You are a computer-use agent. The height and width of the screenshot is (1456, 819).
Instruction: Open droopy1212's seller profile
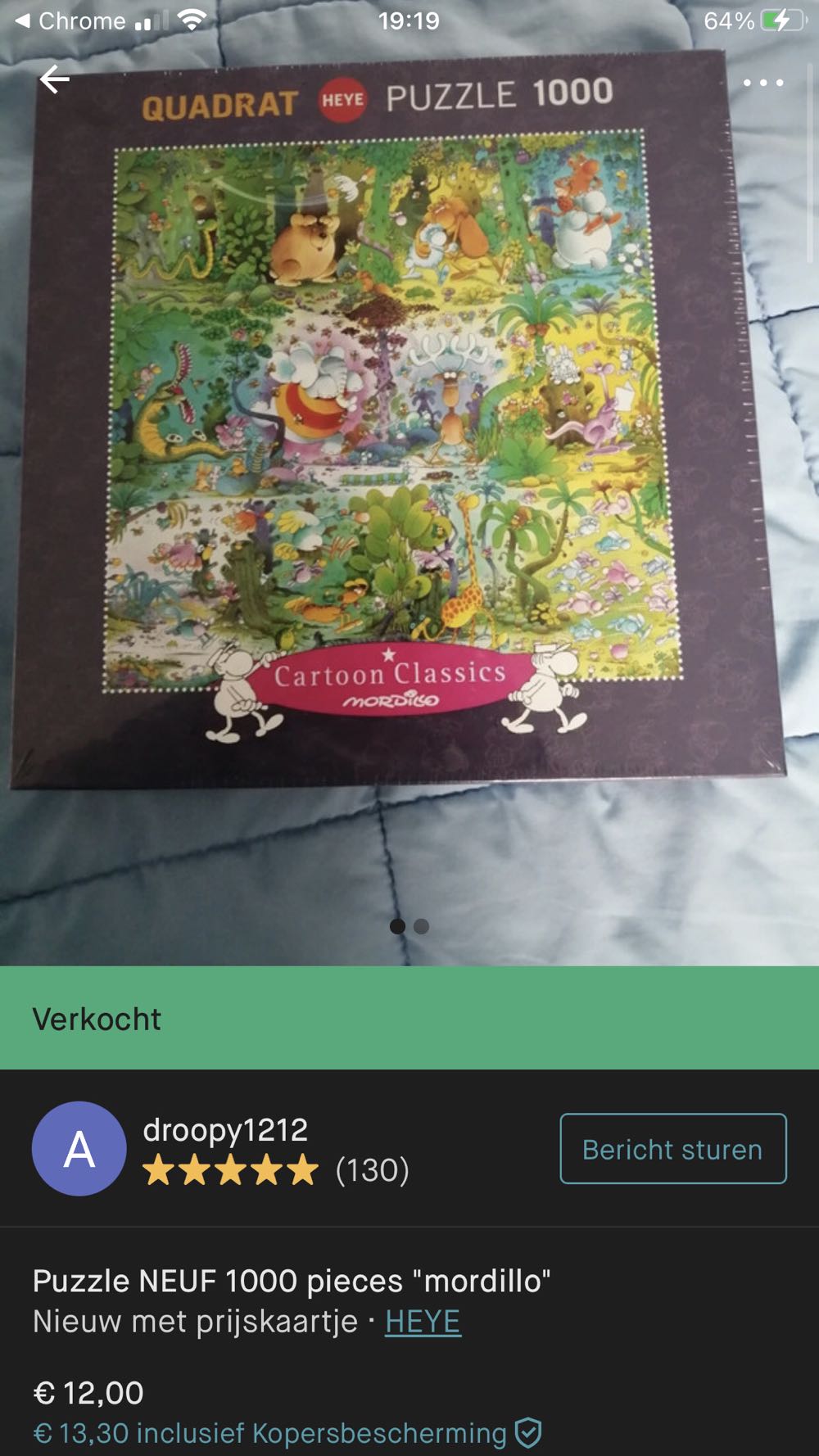tap(224, 1130)
